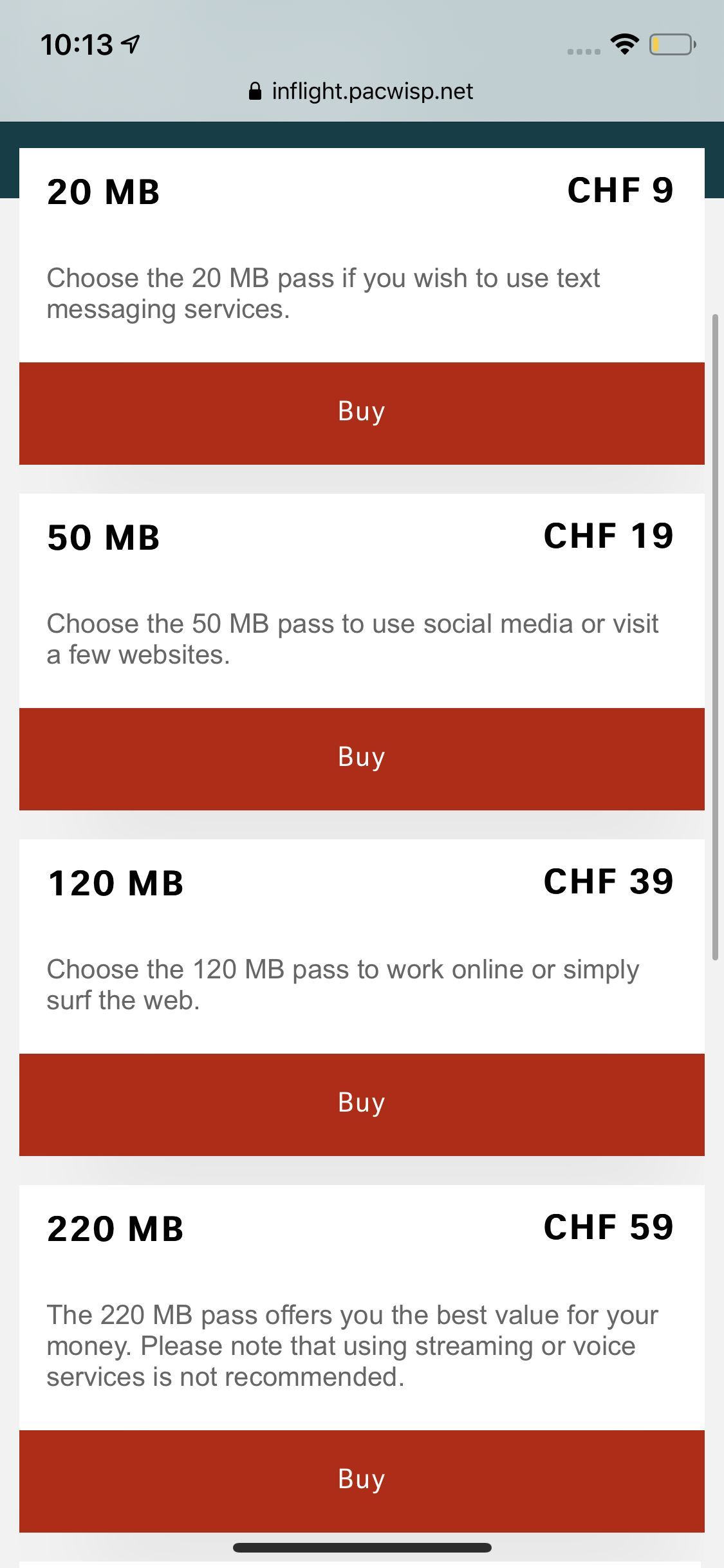Purchase the 120 MB pass for CHF 39
The image size is (724, 1568).
362,1104
